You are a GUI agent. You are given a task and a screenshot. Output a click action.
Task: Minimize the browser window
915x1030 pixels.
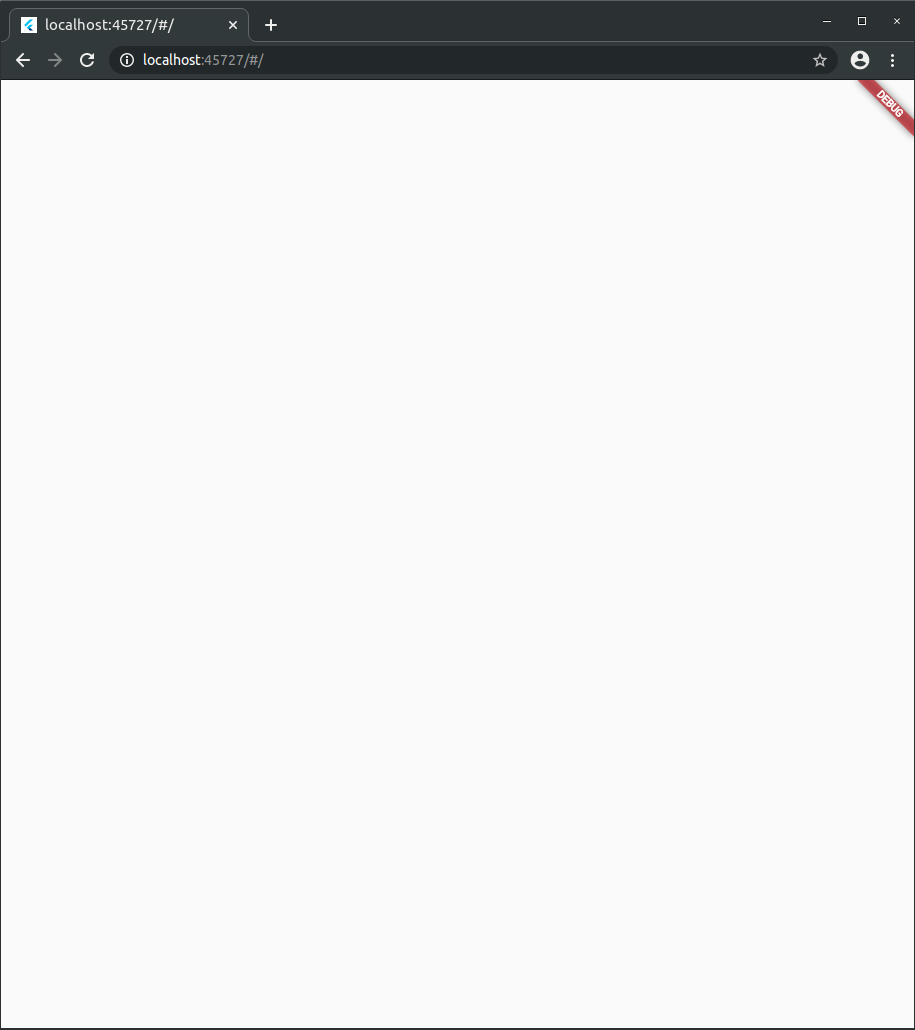(826, 21)
